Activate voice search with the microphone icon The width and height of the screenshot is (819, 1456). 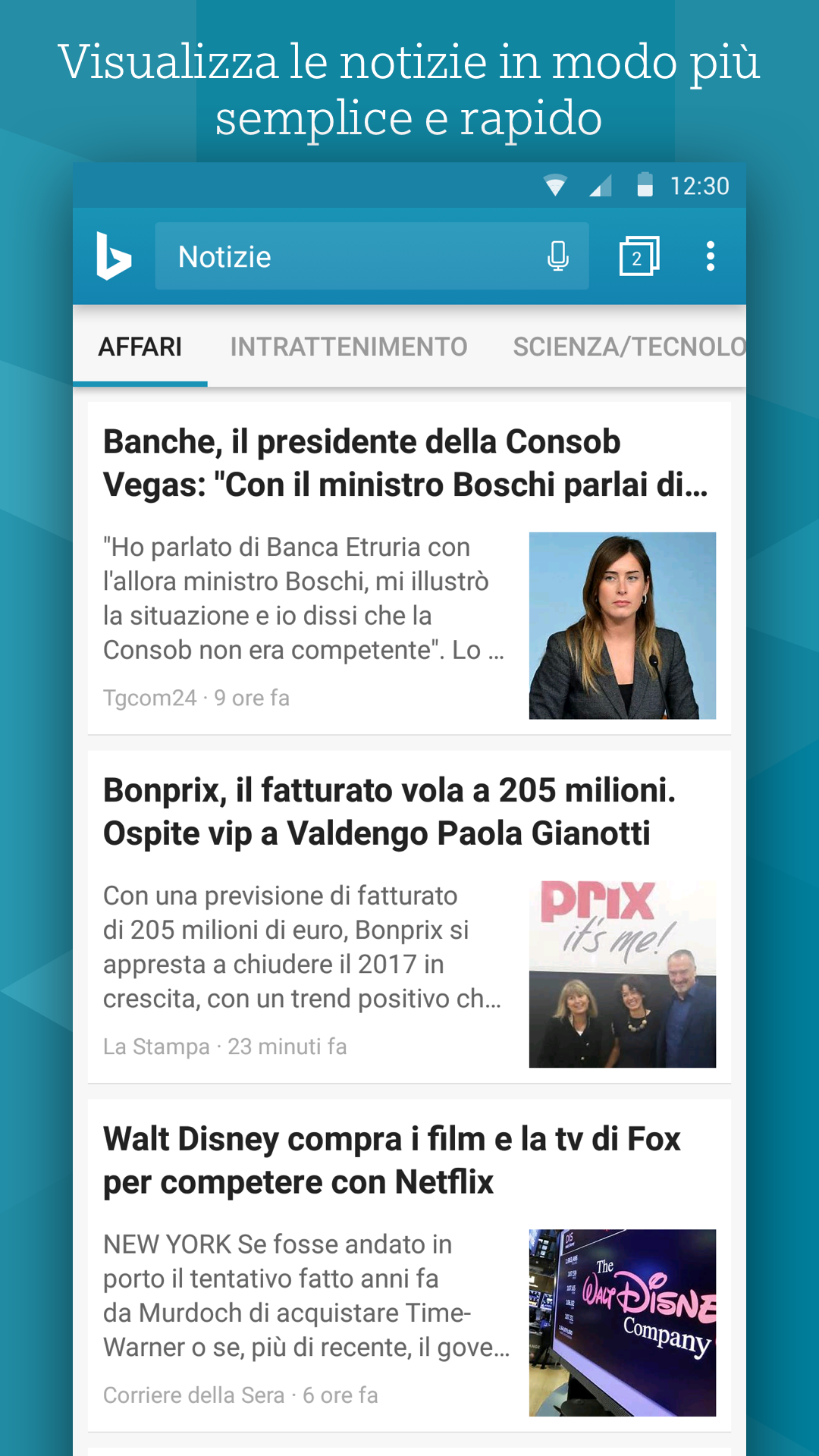pos(557,256)
